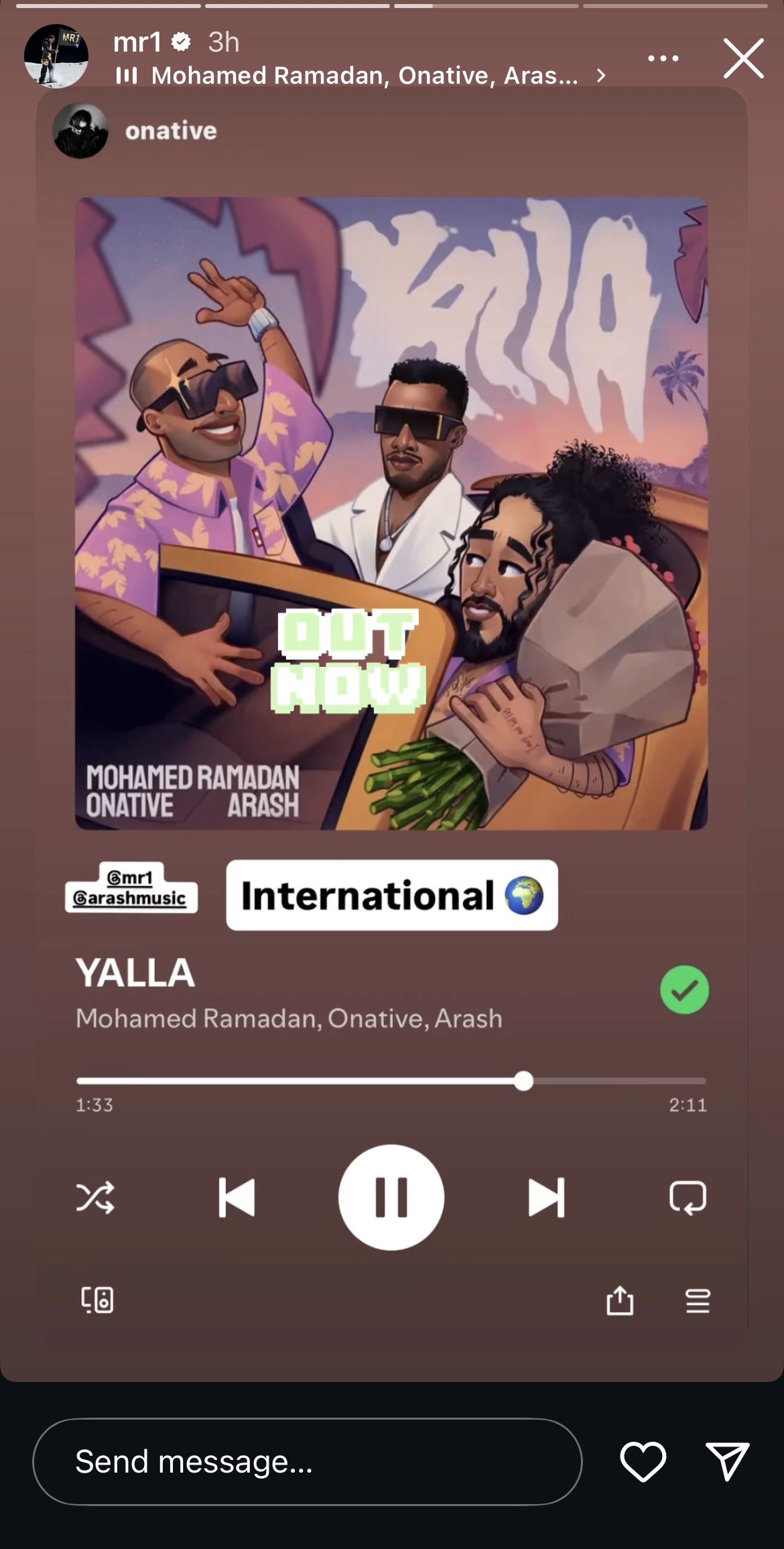
Task: Like this story with the heart
Action: coord(643,1461)
